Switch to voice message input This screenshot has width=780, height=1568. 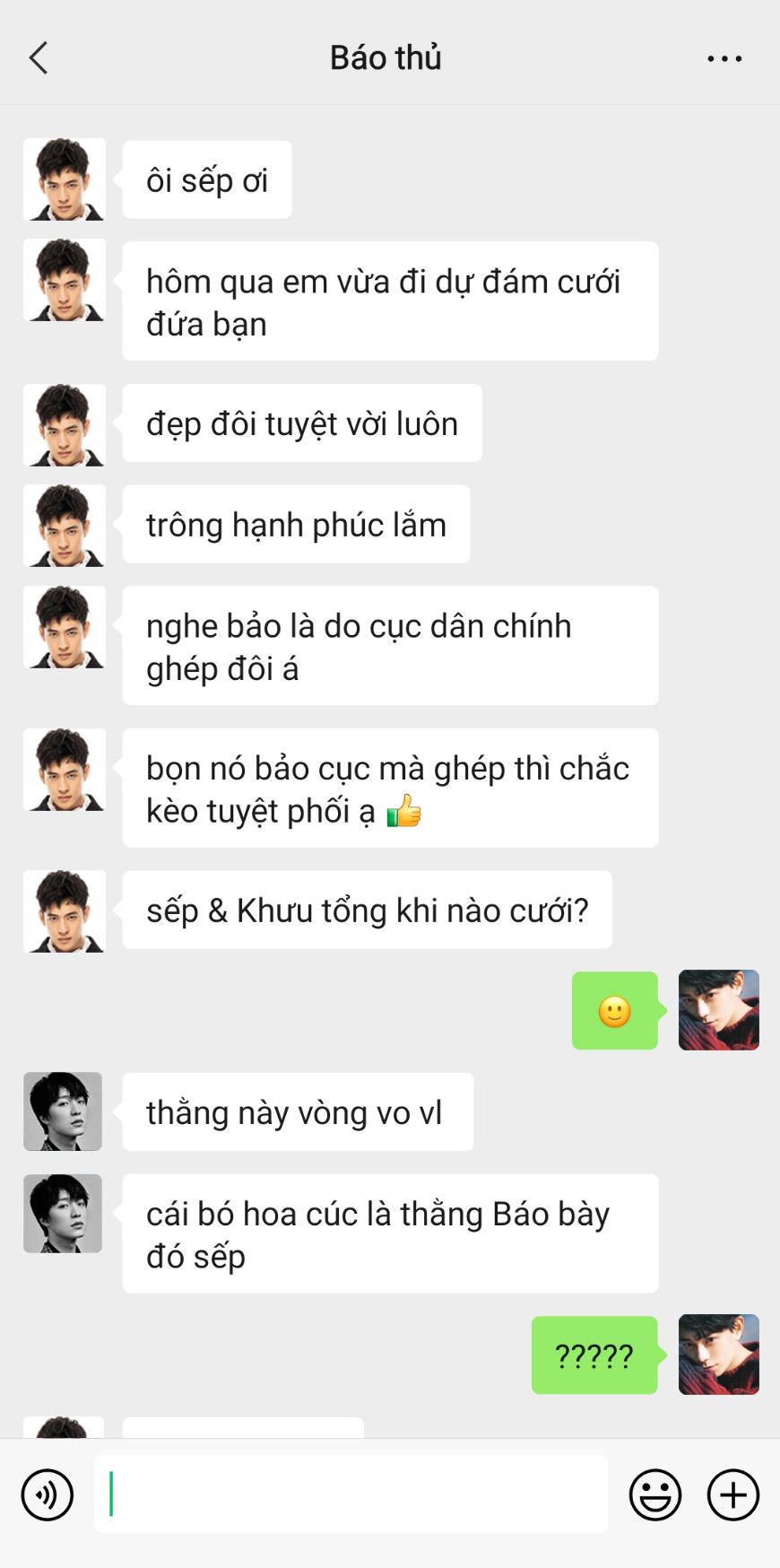[47, 1494]
